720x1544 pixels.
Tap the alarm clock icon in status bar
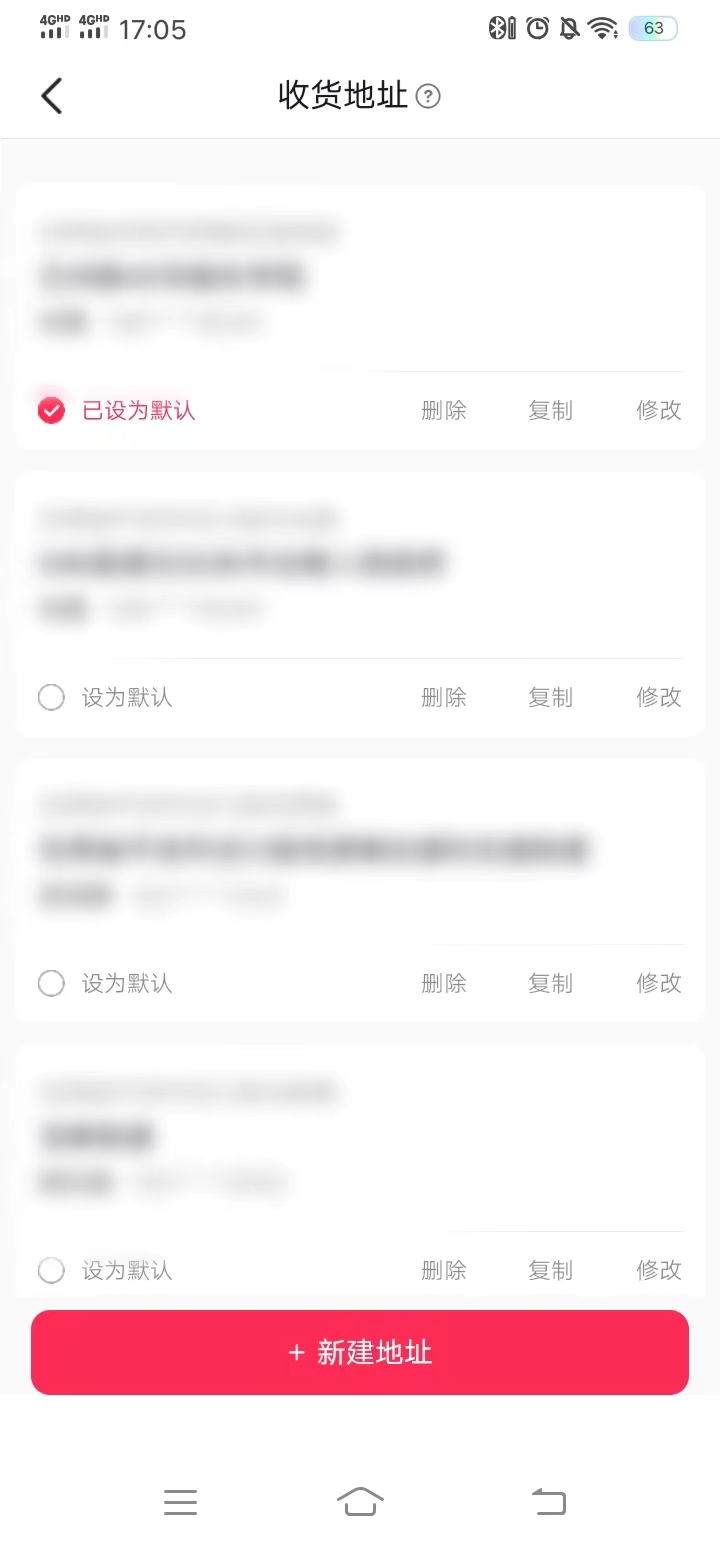[537, 28]
